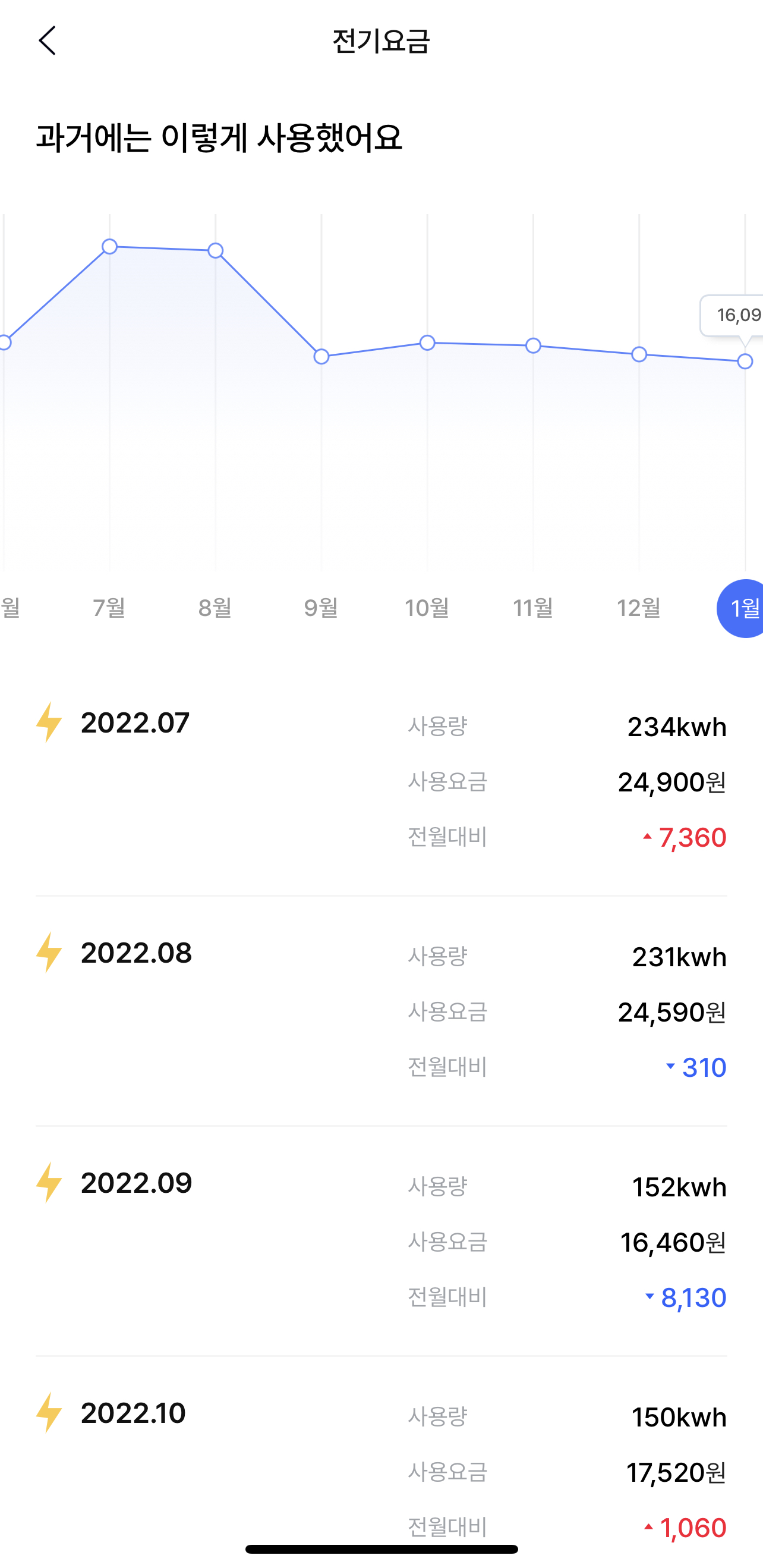
Task: Click the usage value 234kwh for 2022.07
Action: tap(676, 725)
